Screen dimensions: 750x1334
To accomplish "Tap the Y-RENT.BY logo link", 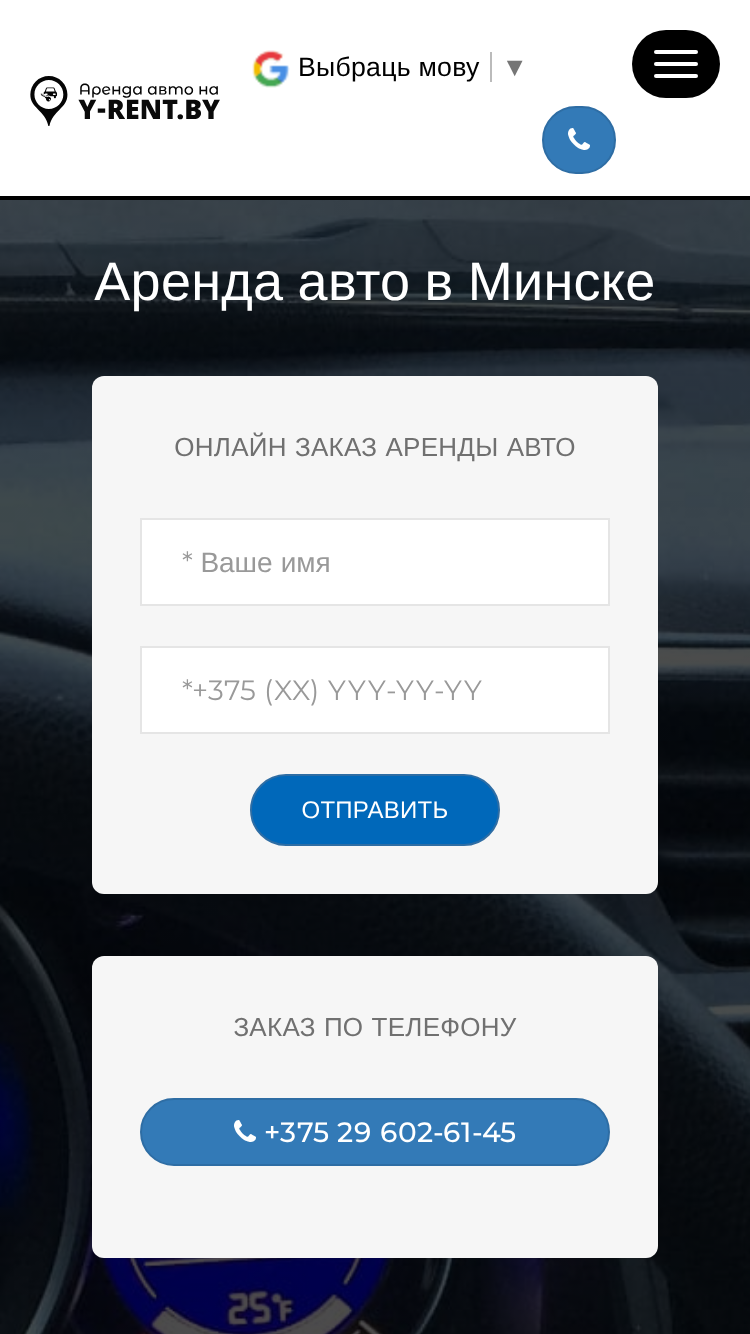I will [x=125, y=101].
